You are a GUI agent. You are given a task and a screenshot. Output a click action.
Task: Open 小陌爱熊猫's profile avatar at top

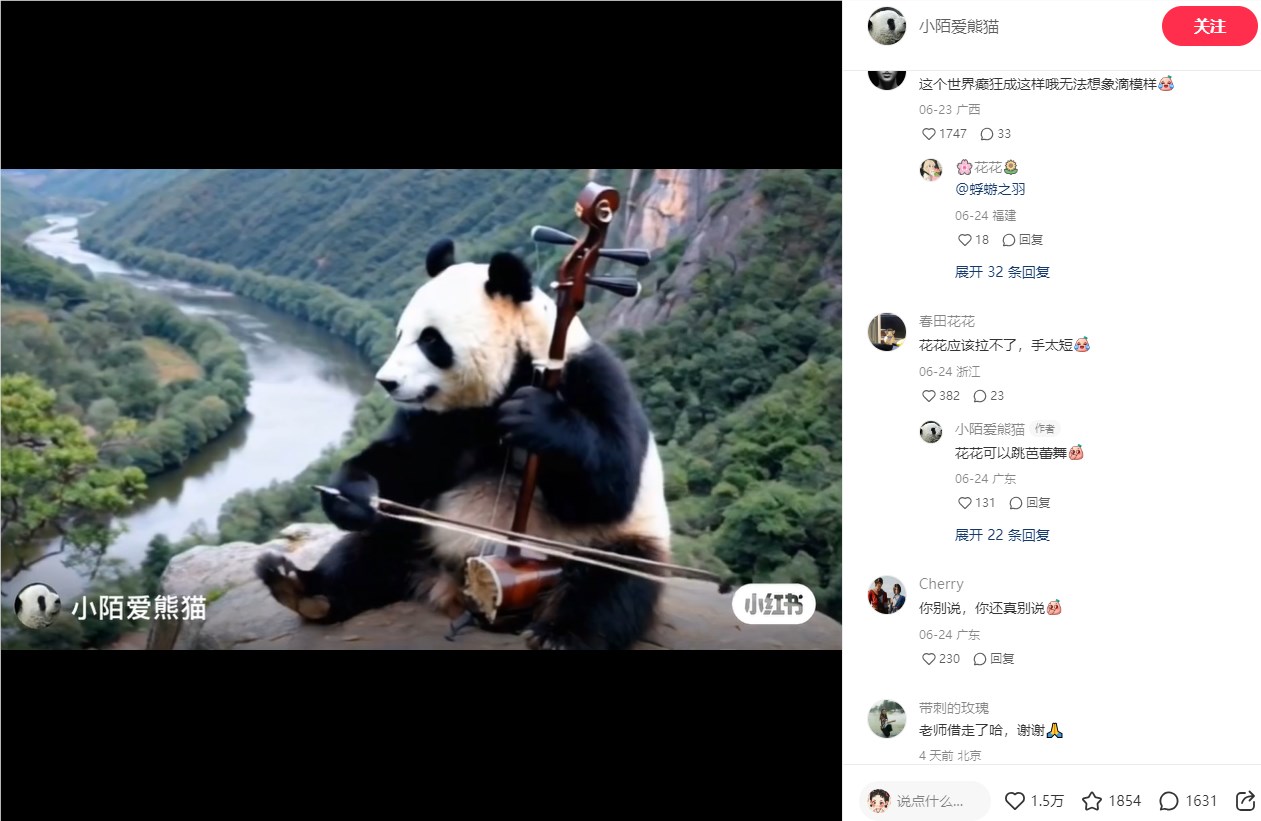coord(886,26)
